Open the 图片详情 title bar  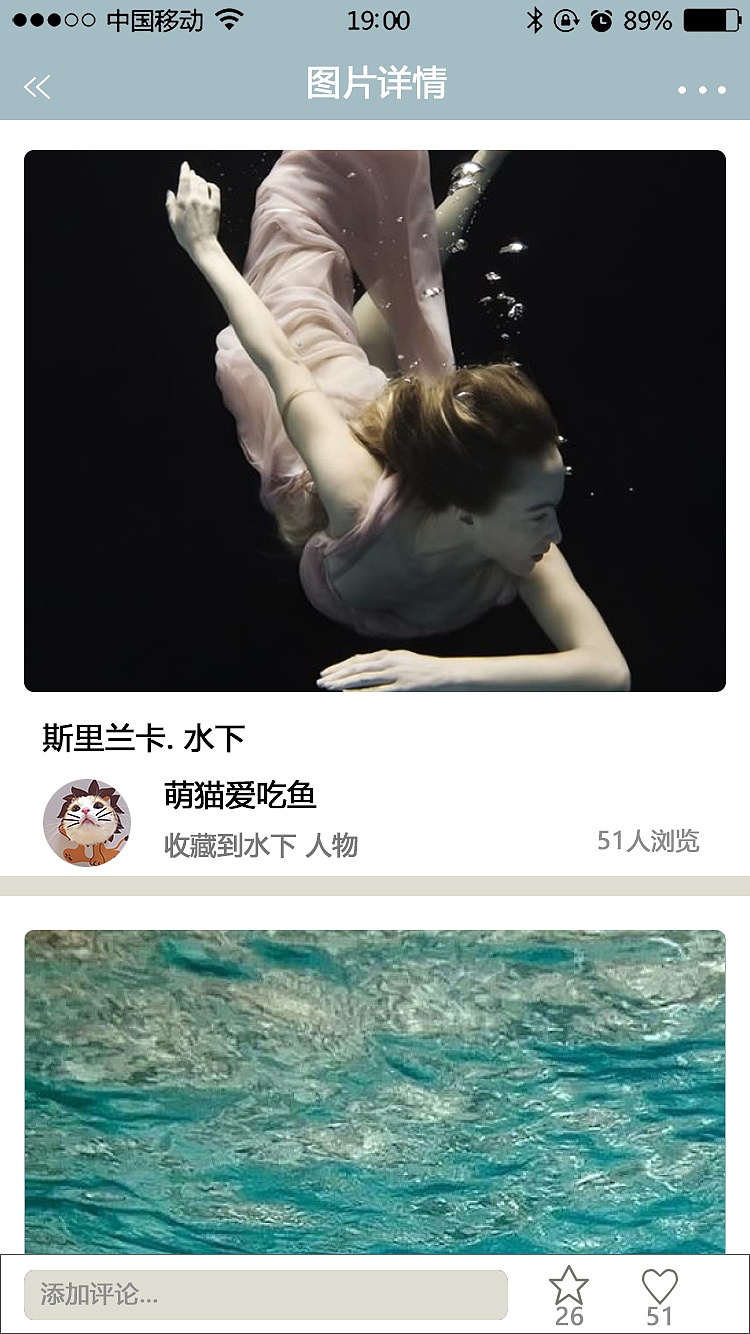375,86
